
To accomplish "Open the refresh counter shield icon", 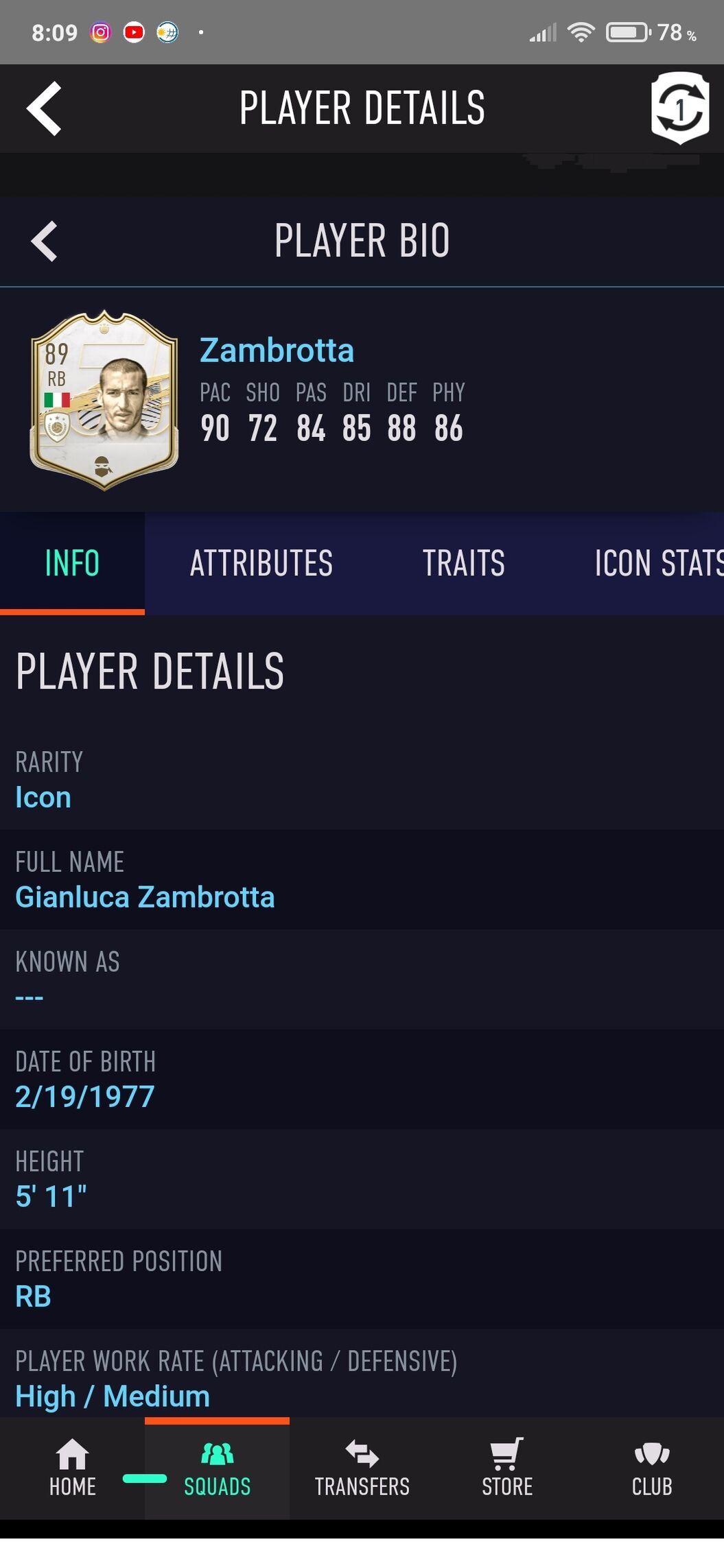I will point(679,108).
